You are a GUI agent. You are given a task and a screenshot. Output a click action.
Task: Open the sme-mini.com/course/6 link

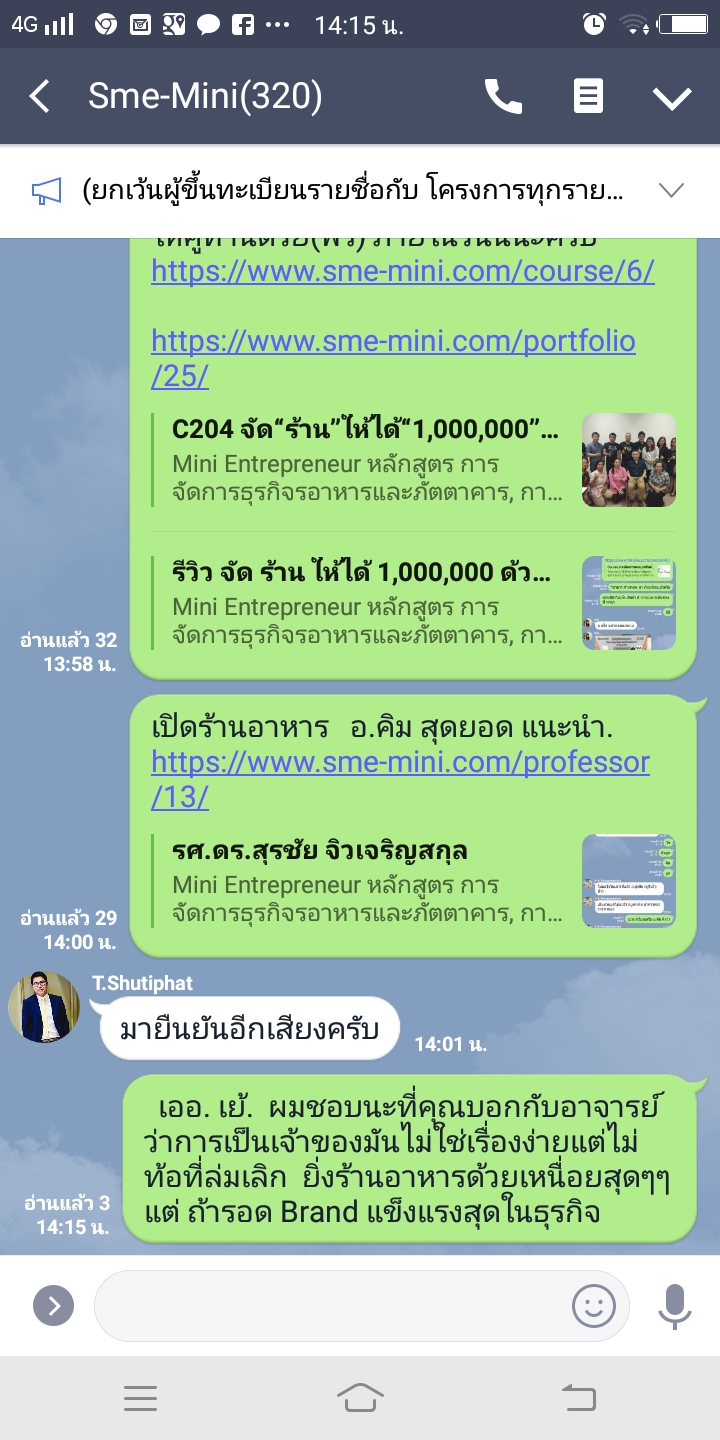403,271
